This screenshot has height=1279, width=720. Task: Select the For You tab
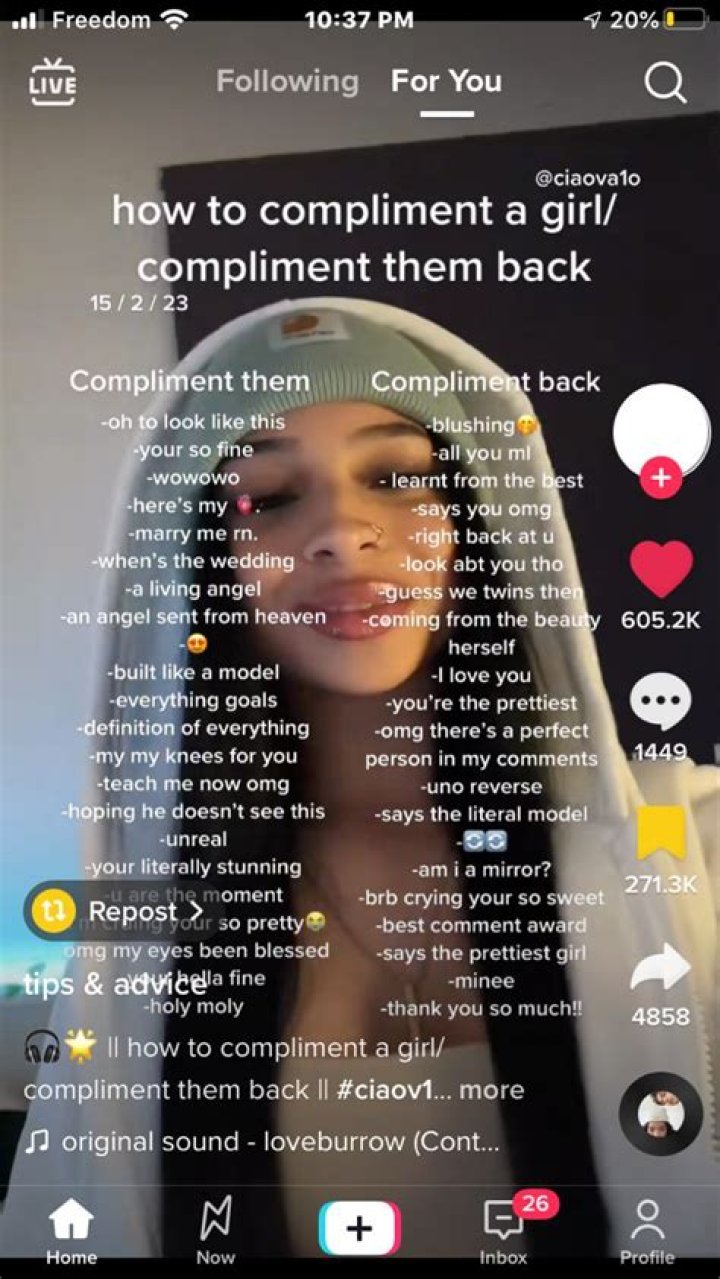pos(446,82)
